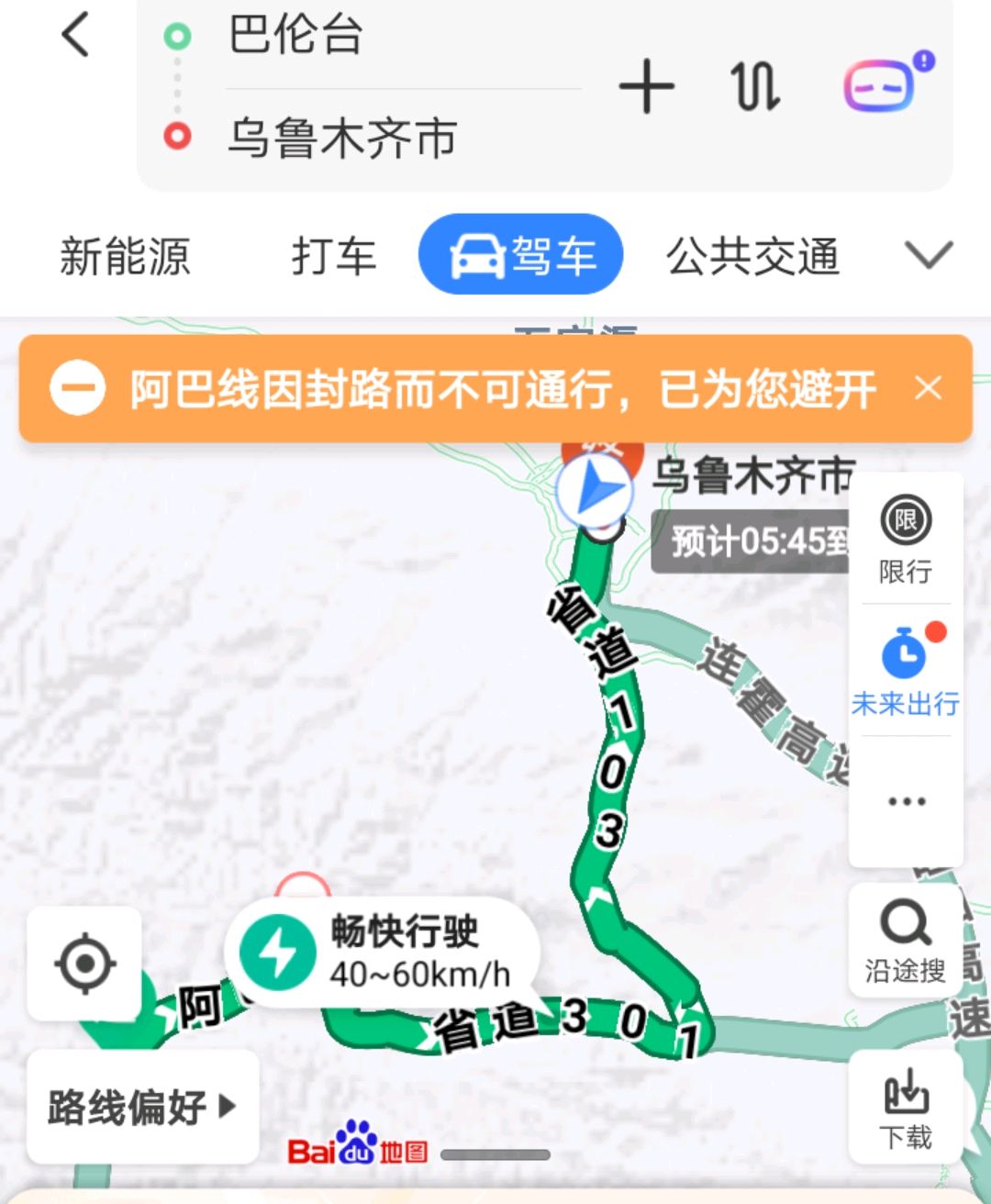
Task: Open the three-dot more options icon
Action: tap(905, 800)
